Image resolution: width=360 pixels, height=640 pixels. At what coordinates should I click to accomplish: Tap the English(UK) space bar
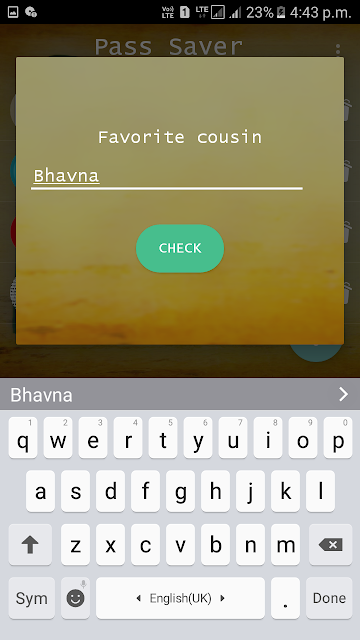180,598
